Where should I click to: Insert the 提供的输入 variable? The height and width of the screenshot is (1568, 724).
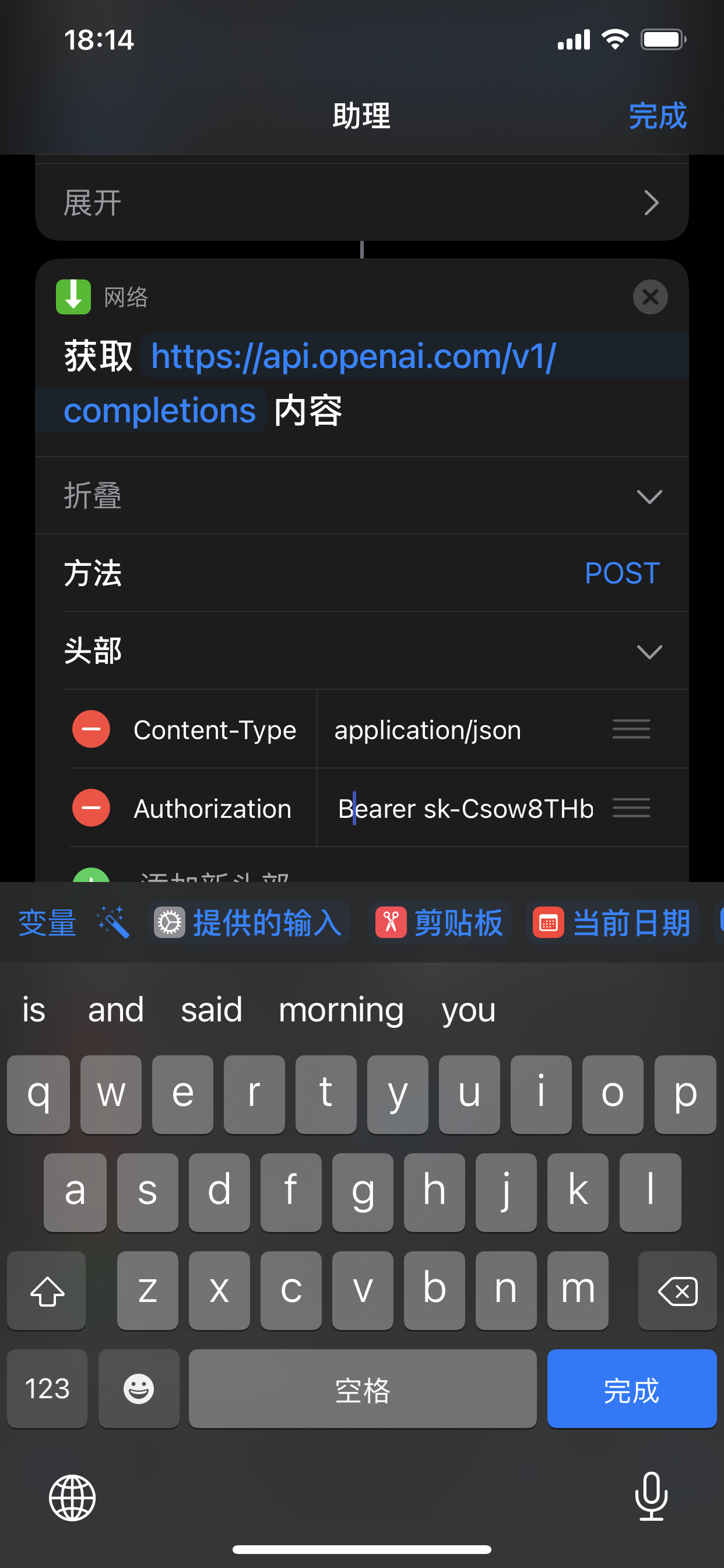(249, 923)
